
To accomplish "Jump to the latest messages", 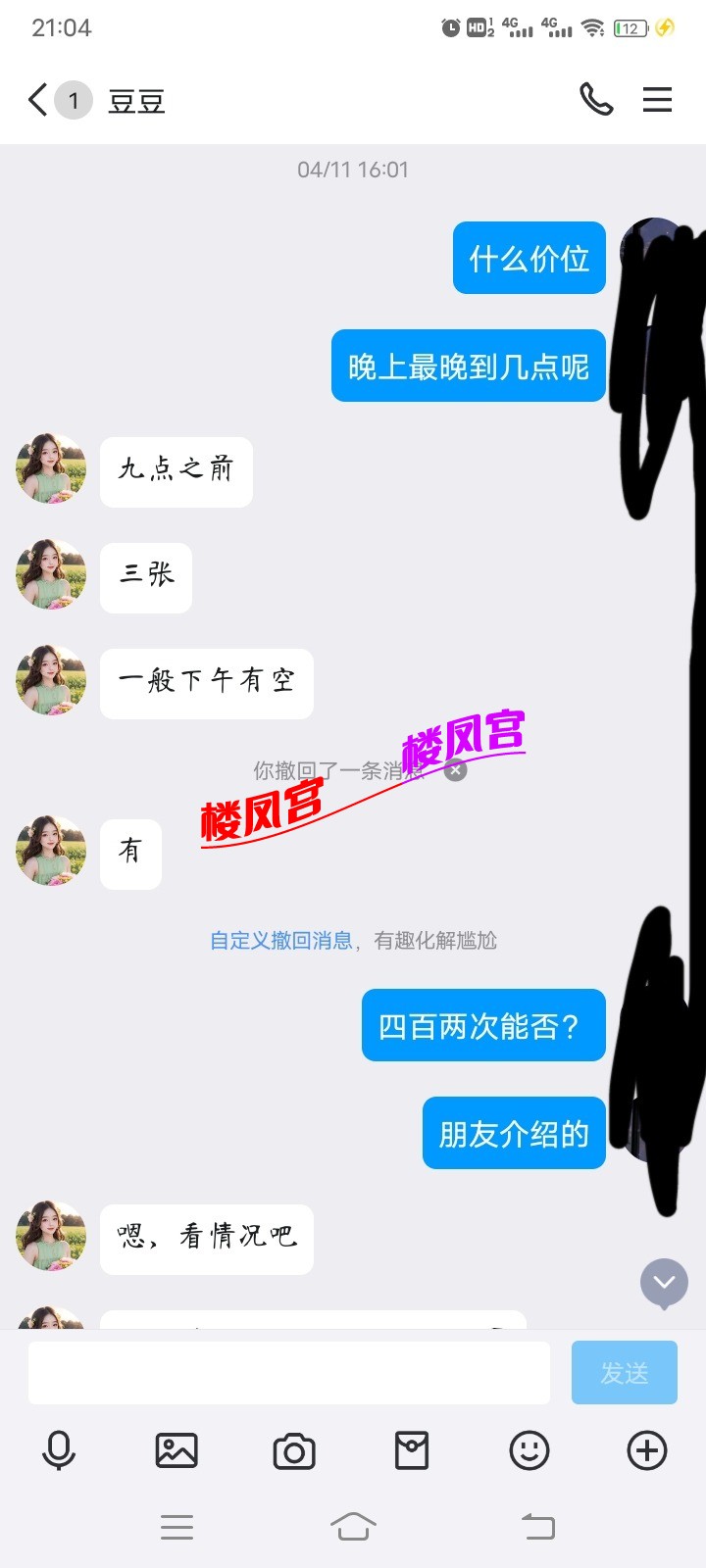I will click(x=664, y=1283).
